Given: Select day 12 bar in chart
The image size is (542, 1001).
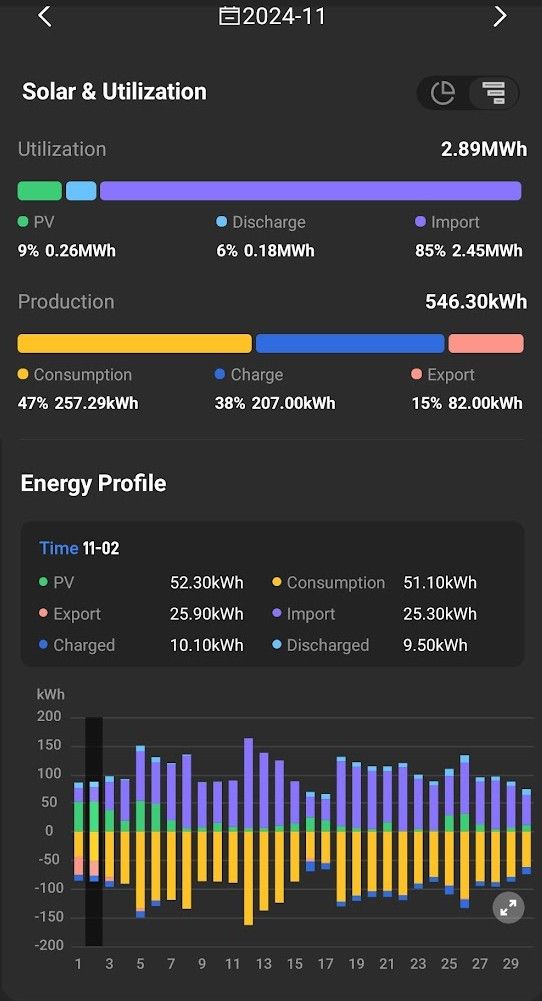Looking at the screenshot, I should 248,831.
